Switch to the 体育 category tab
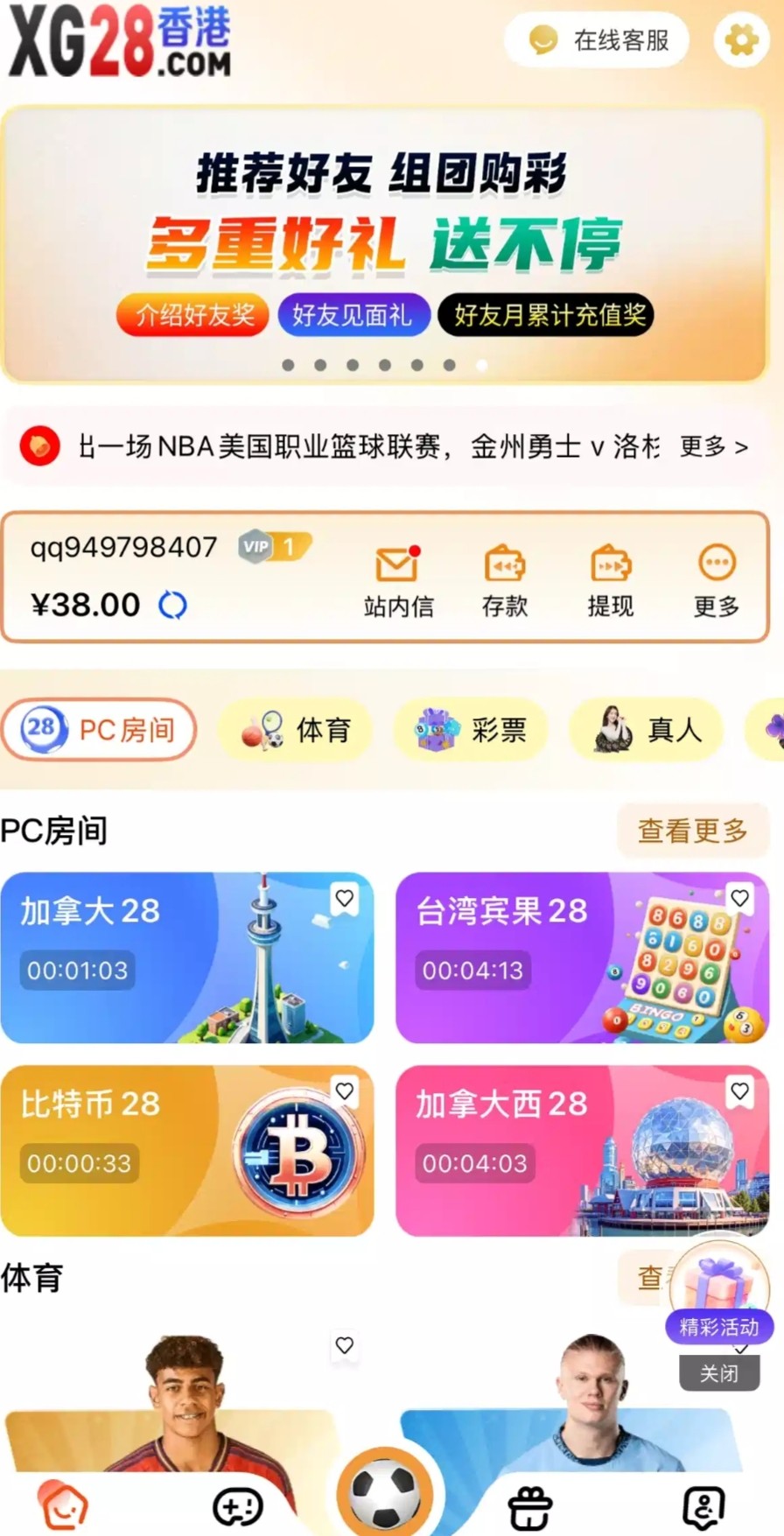Screen dimensions: 784x1536 coord(296,729)
